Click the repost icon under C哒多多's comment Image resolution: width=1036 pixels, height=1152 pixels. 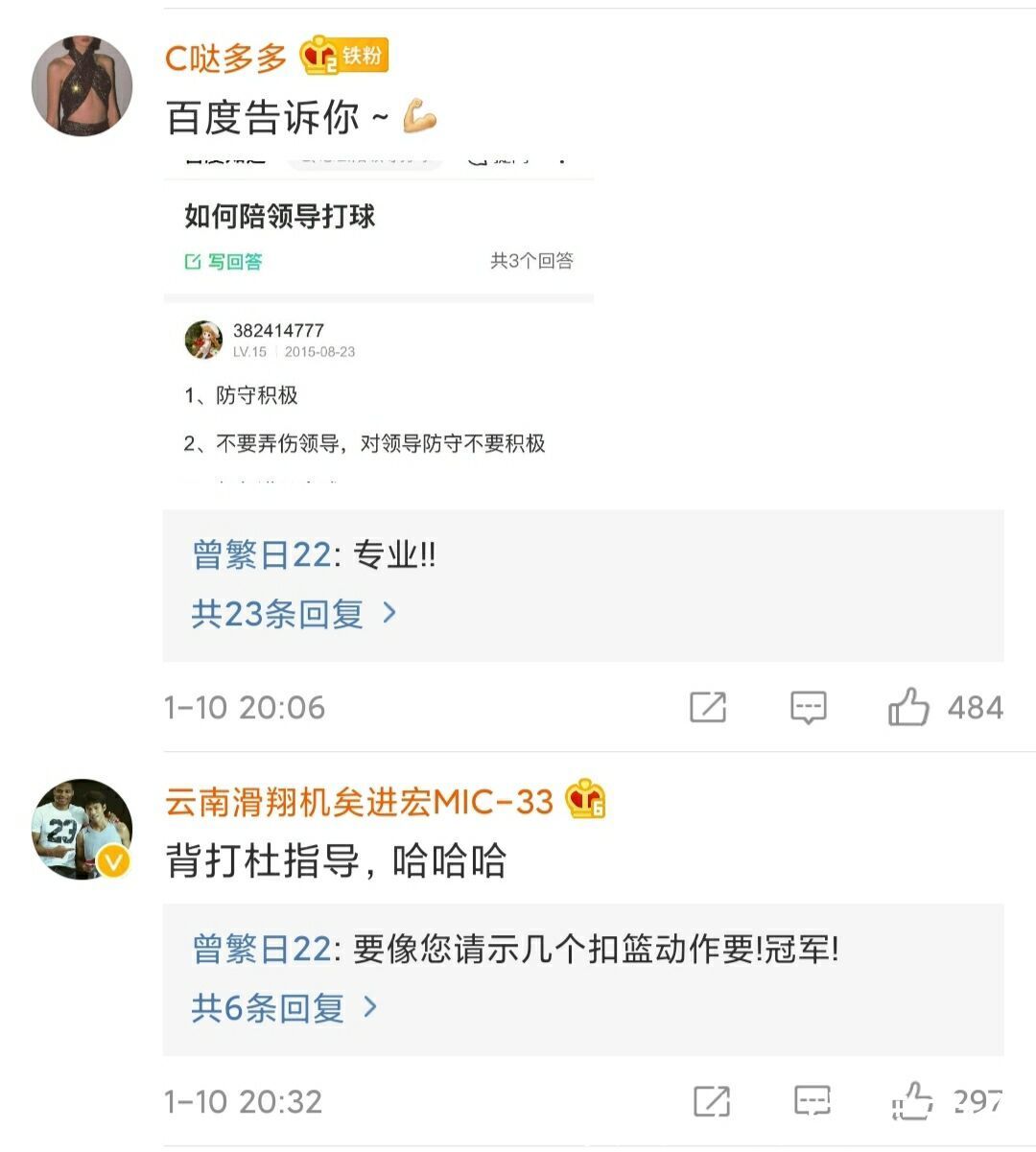point(707,708)
